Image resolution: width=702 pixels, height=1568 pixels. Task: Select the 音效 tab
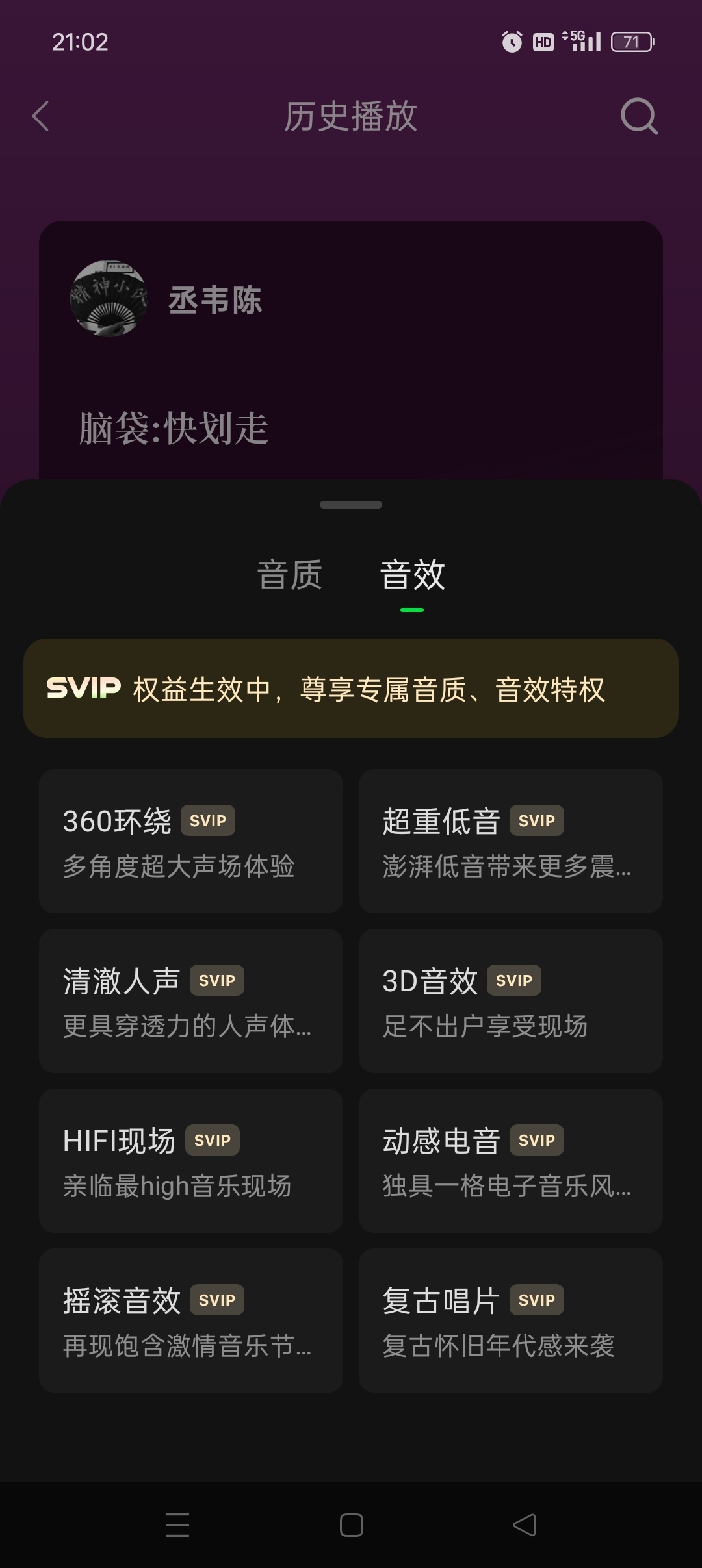click(x=412, y=575)
